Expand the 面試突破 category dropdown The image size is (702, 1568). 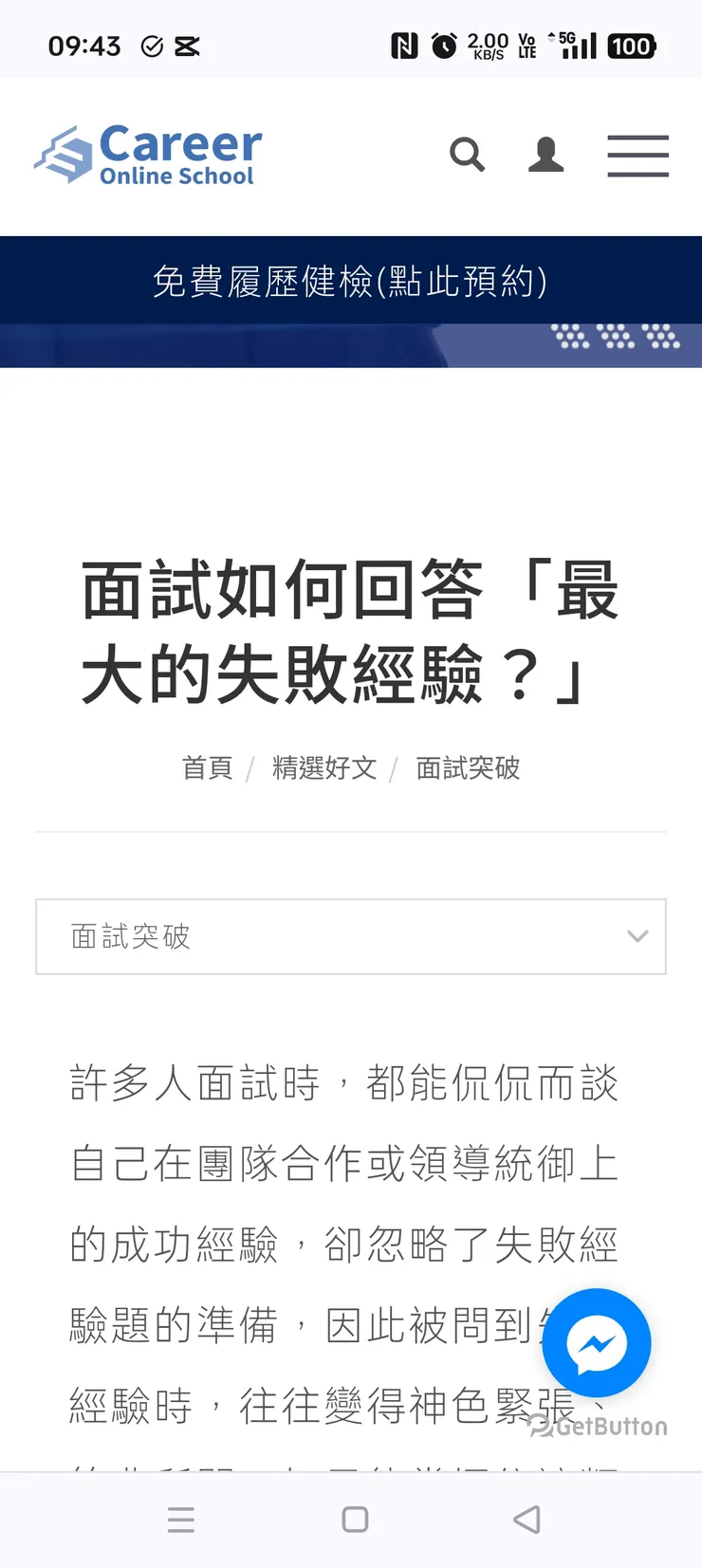click(351, 936)
